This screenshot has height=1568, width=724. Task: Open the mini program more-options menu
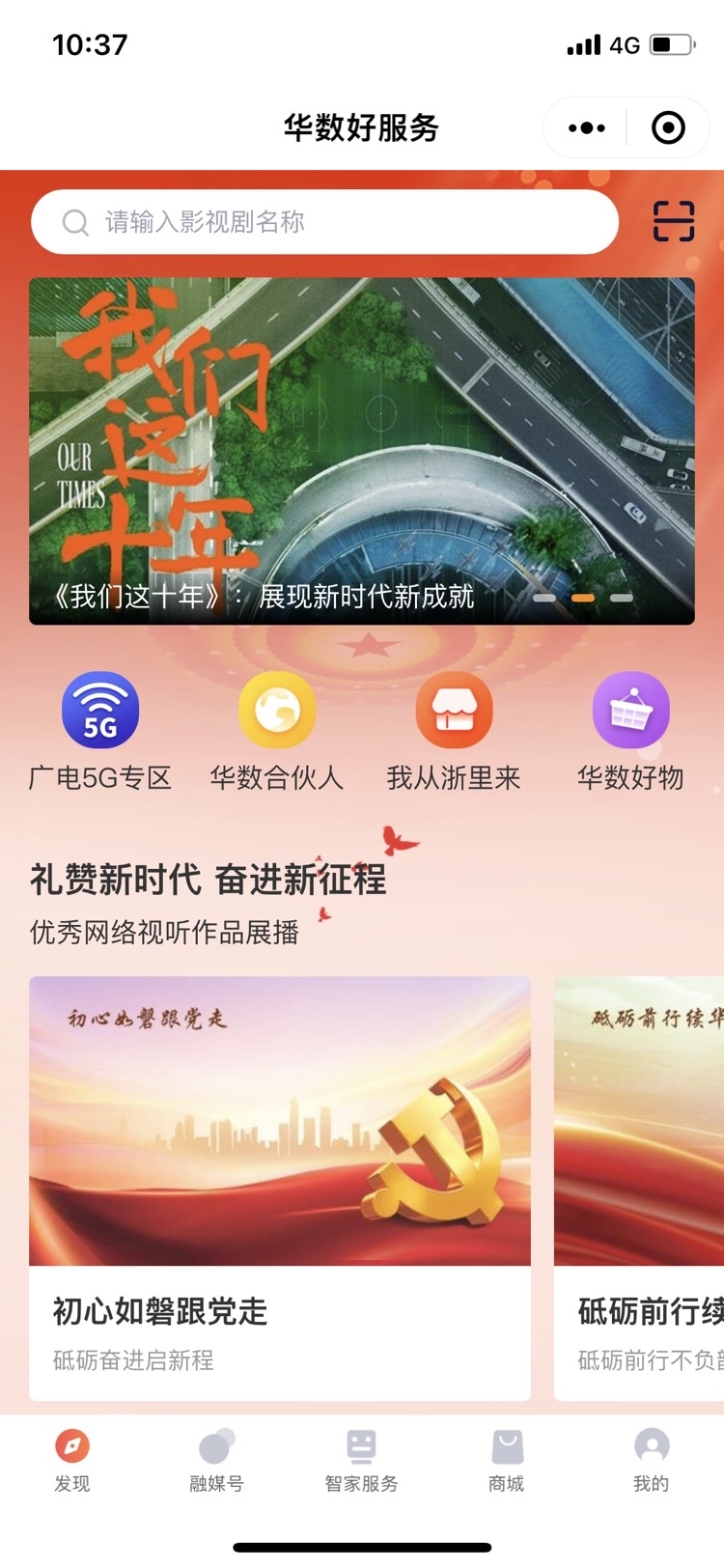586,127
